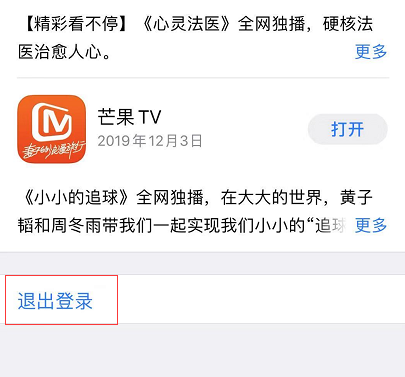The width and height of the screenshot is (405, 377).
Task: Tap 退出登录 to sign out
Action: (x=55, y=301)
